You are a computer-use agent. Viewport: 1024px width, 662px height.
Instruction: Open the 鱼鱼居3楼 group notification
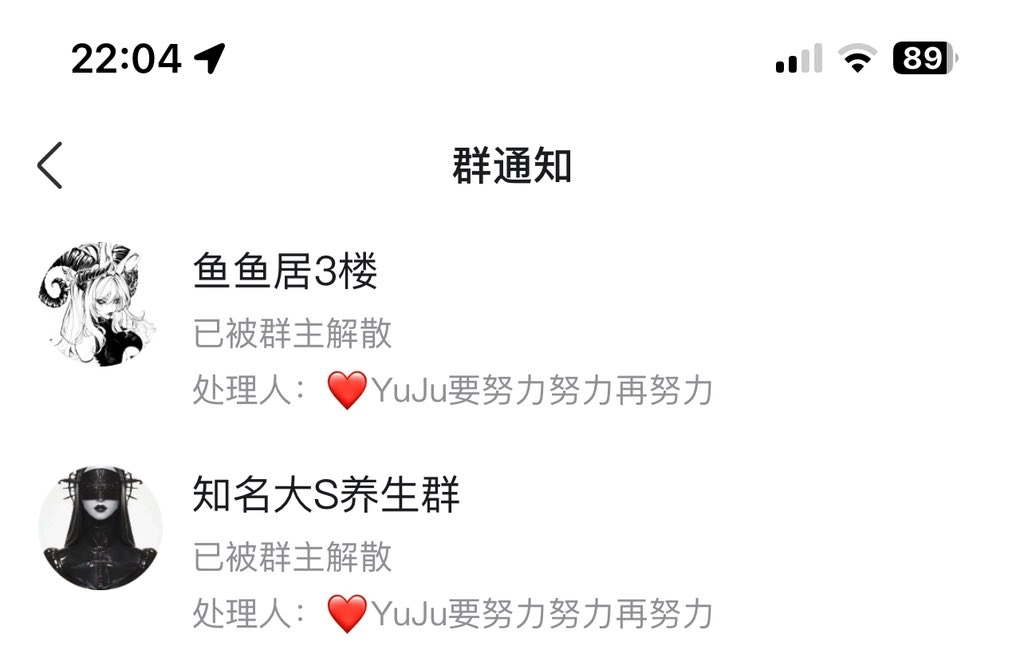285,272
